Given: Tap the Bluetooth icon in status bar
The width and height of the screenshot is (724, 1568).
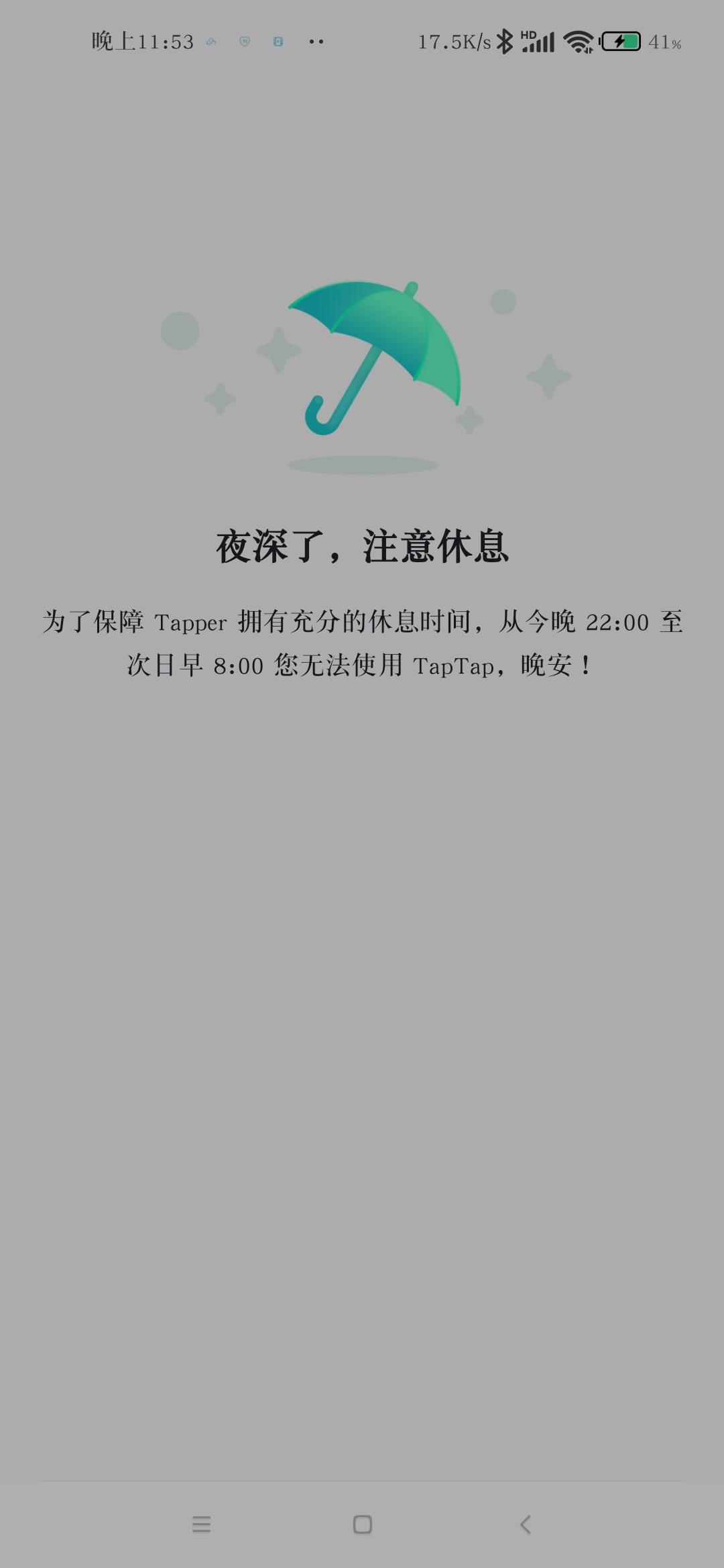Looking at the screenshot, I should [x=507, y=42].
